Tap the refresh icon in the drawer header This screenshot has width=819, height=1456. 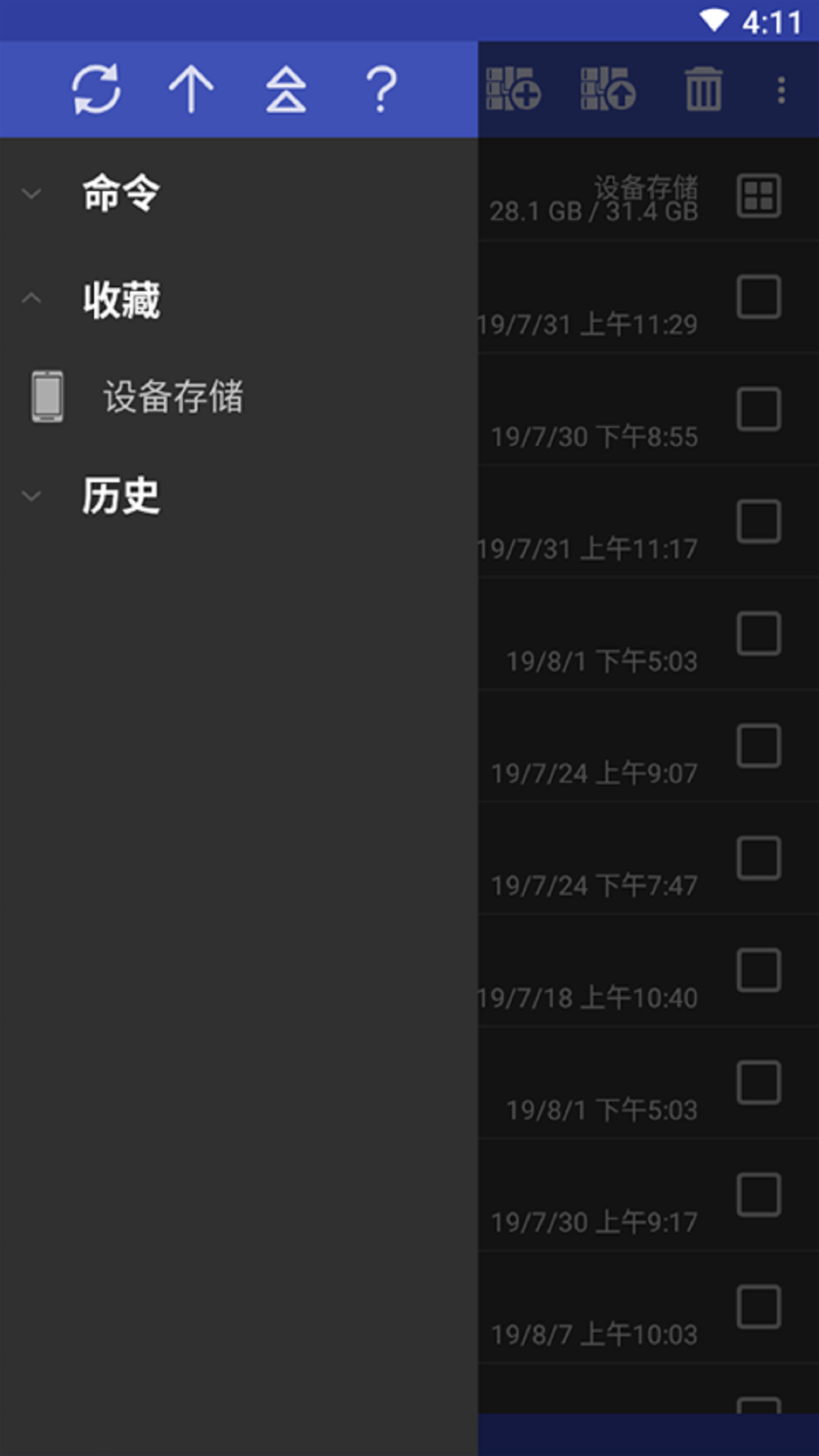click(96, 89)
